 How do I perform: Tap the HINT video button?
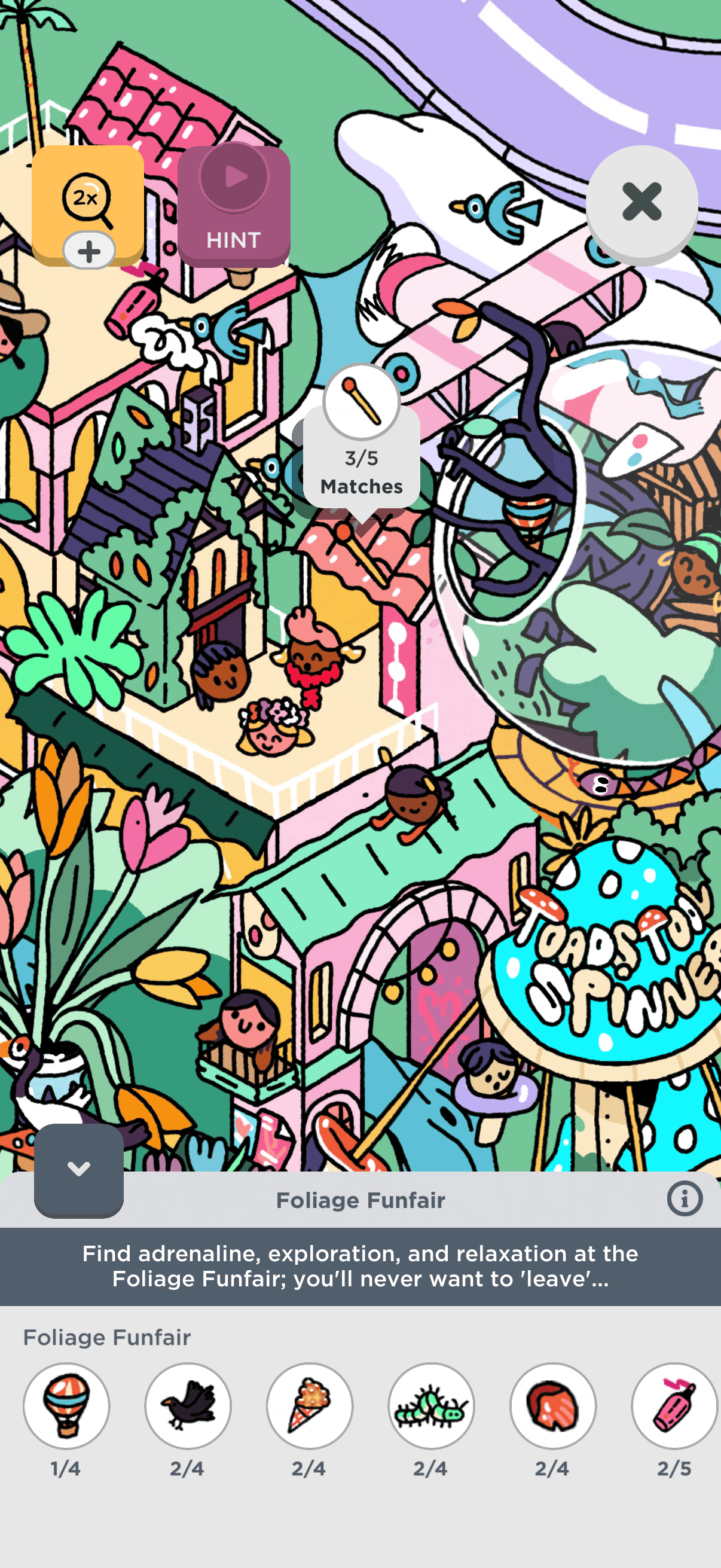pos(234,206)
